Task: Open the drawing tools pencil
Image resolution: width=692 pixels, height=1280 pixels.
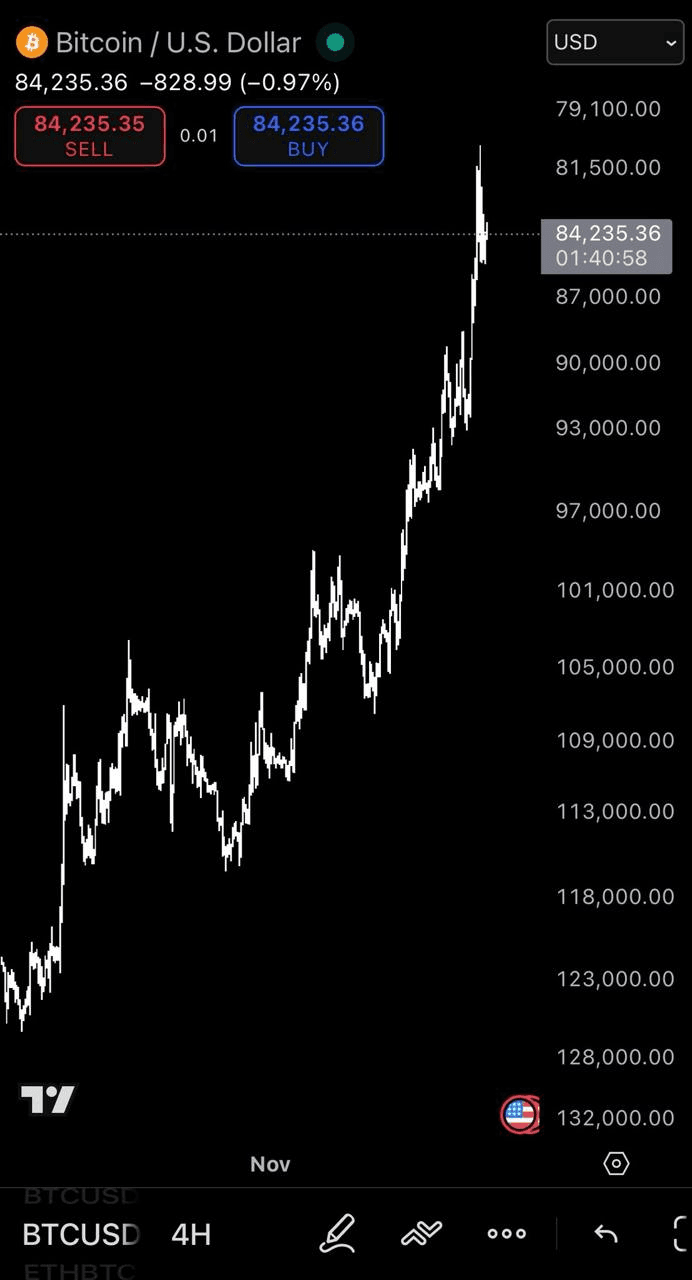Action: click(337, 1234)
